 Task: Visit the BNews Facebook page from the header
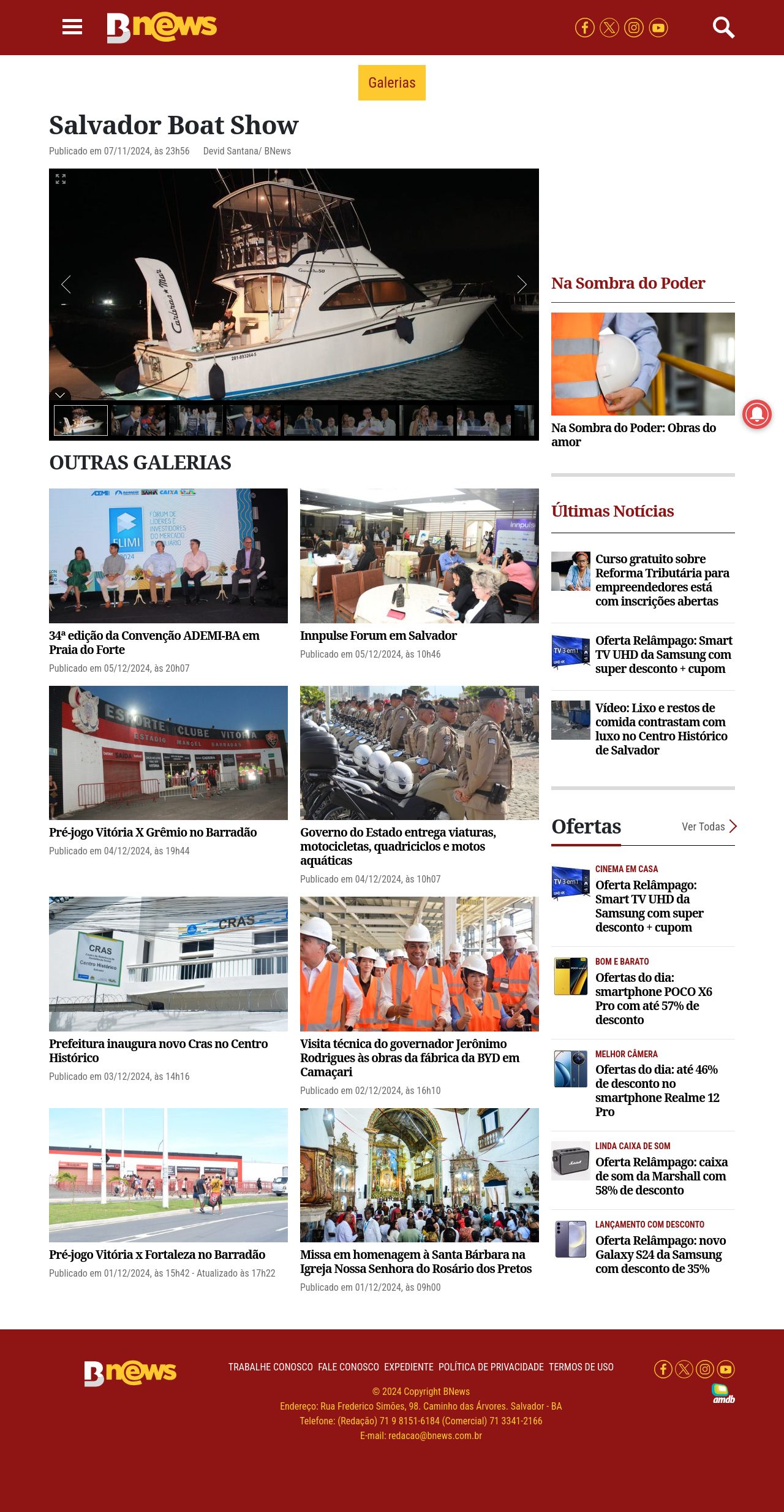coord(584,28)
